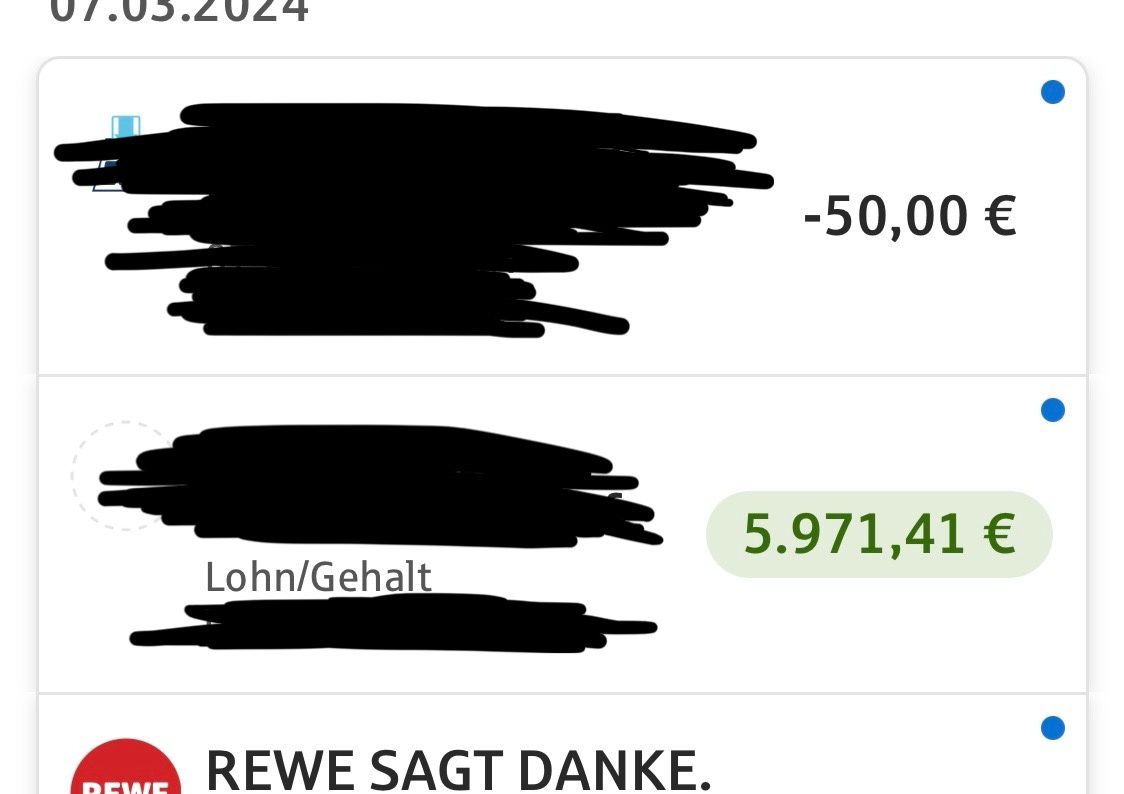
Task: Open the Lohn/Gehalt 5.971,41 € transaction
Action: (560, 535)
